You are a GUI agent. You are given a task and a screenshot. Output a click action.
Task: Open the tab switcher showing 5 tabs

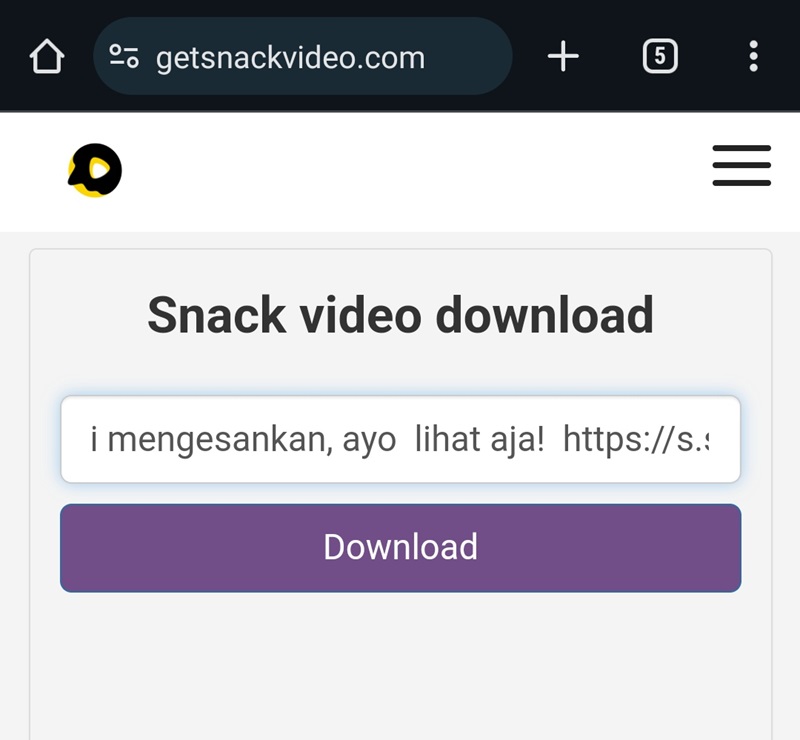point(659,57)
